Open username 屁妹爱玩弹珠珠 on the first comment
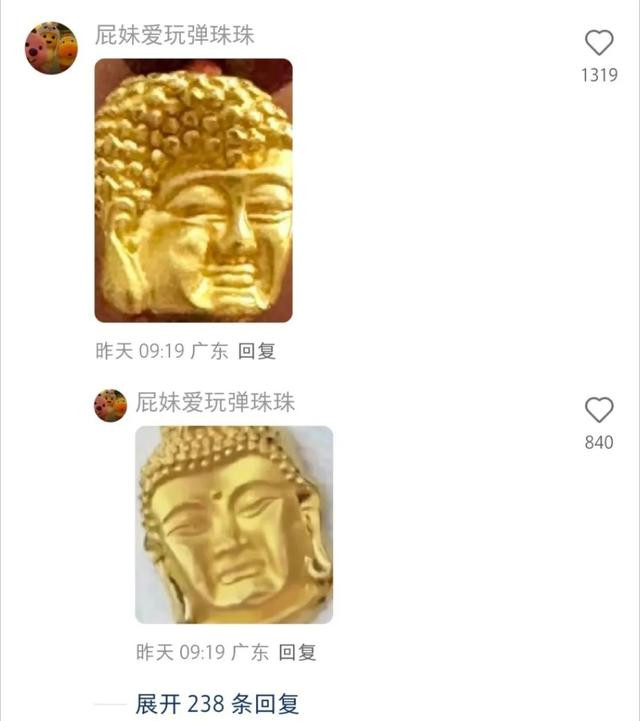The width and height of the screenshot is (640, 721). 174,35
